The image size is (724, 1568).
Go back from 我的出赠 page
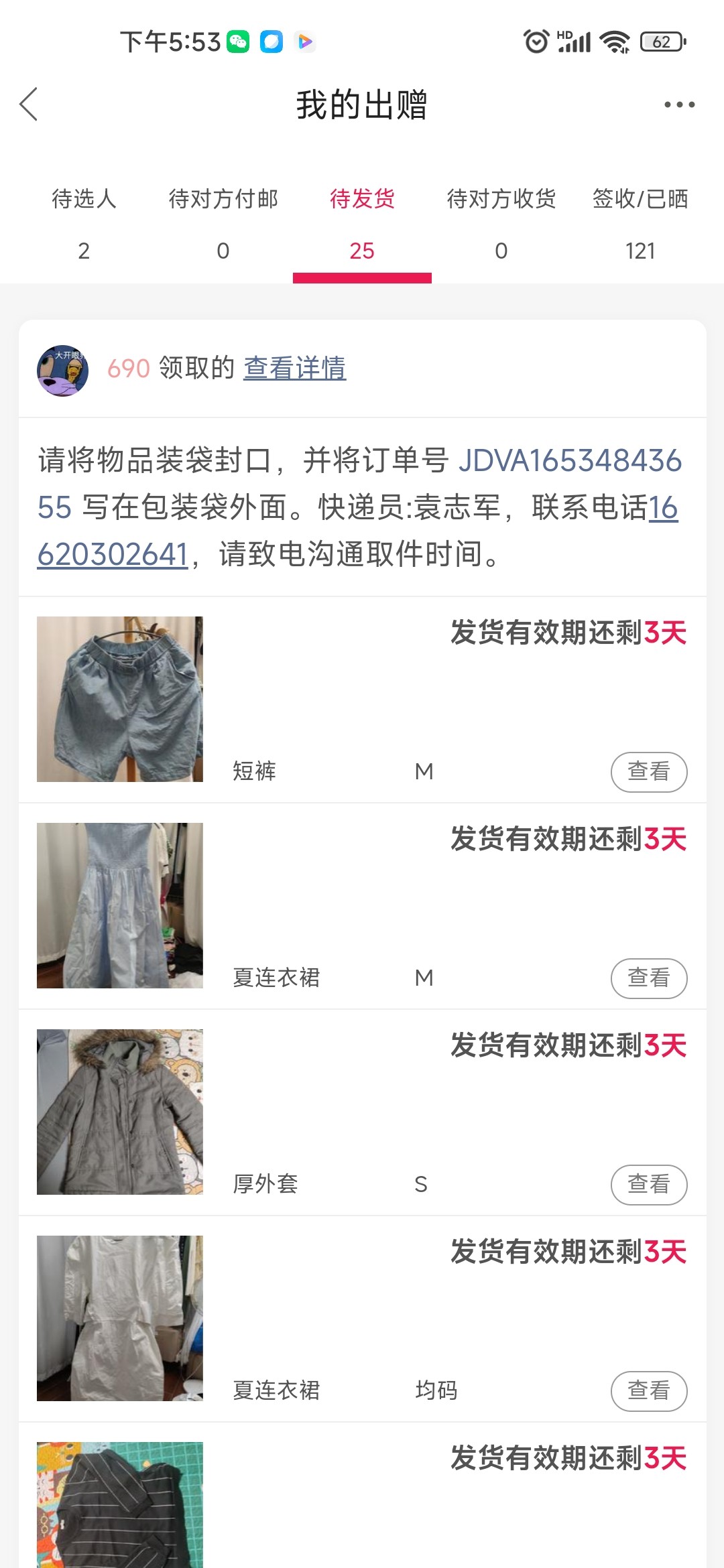click(x=29, y=105)
